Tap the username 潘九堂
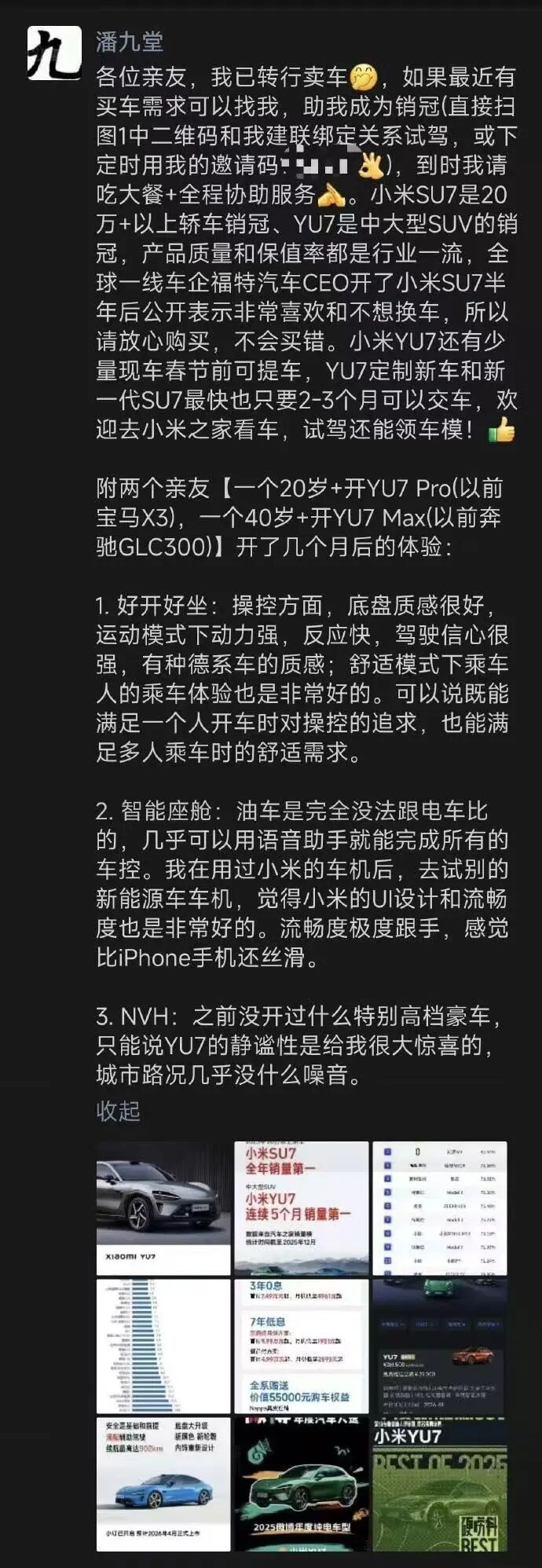This screenshot has width=542, height=1568. pos(130,41)
